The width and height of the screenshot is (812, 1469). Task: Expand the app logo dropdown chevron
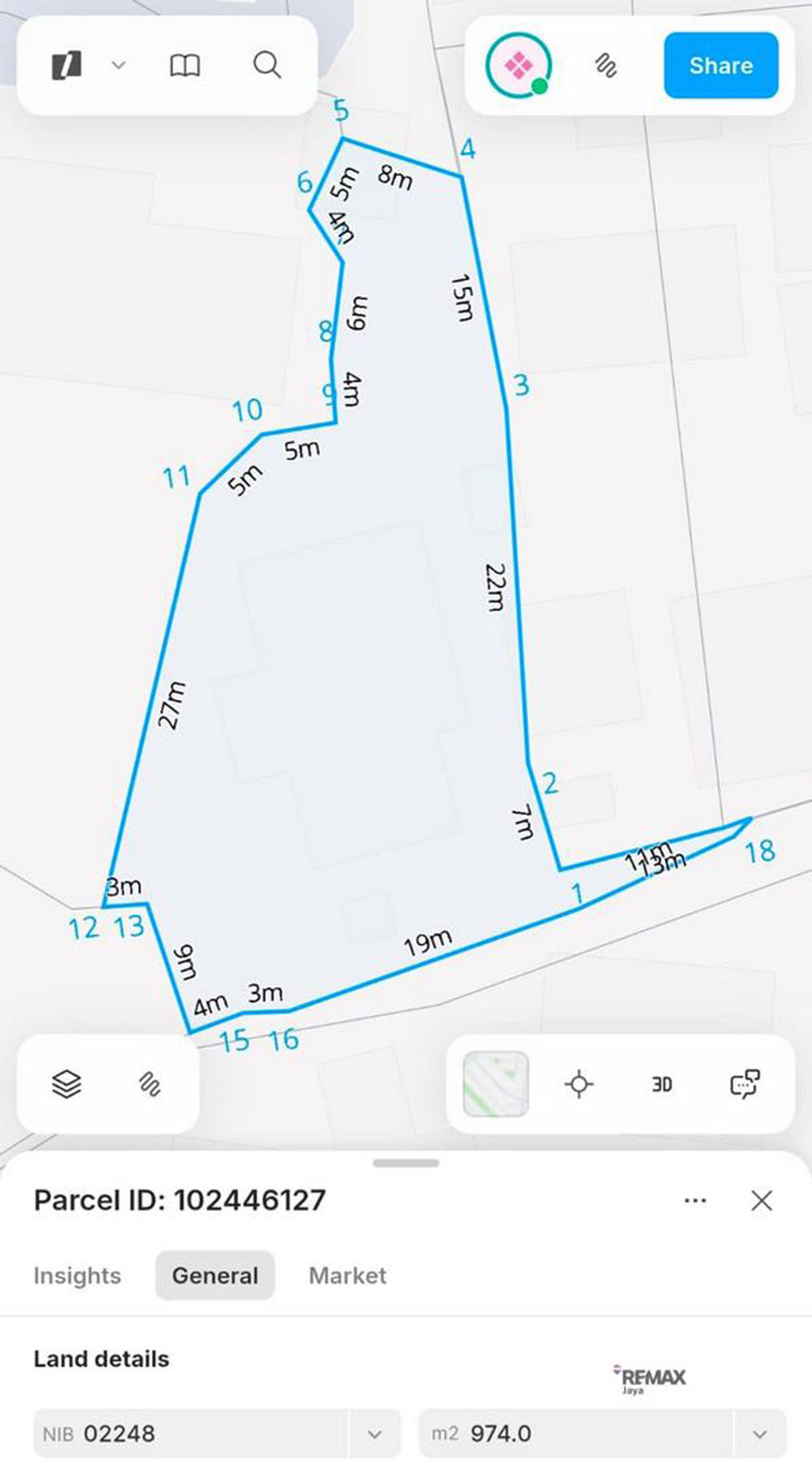119,65
